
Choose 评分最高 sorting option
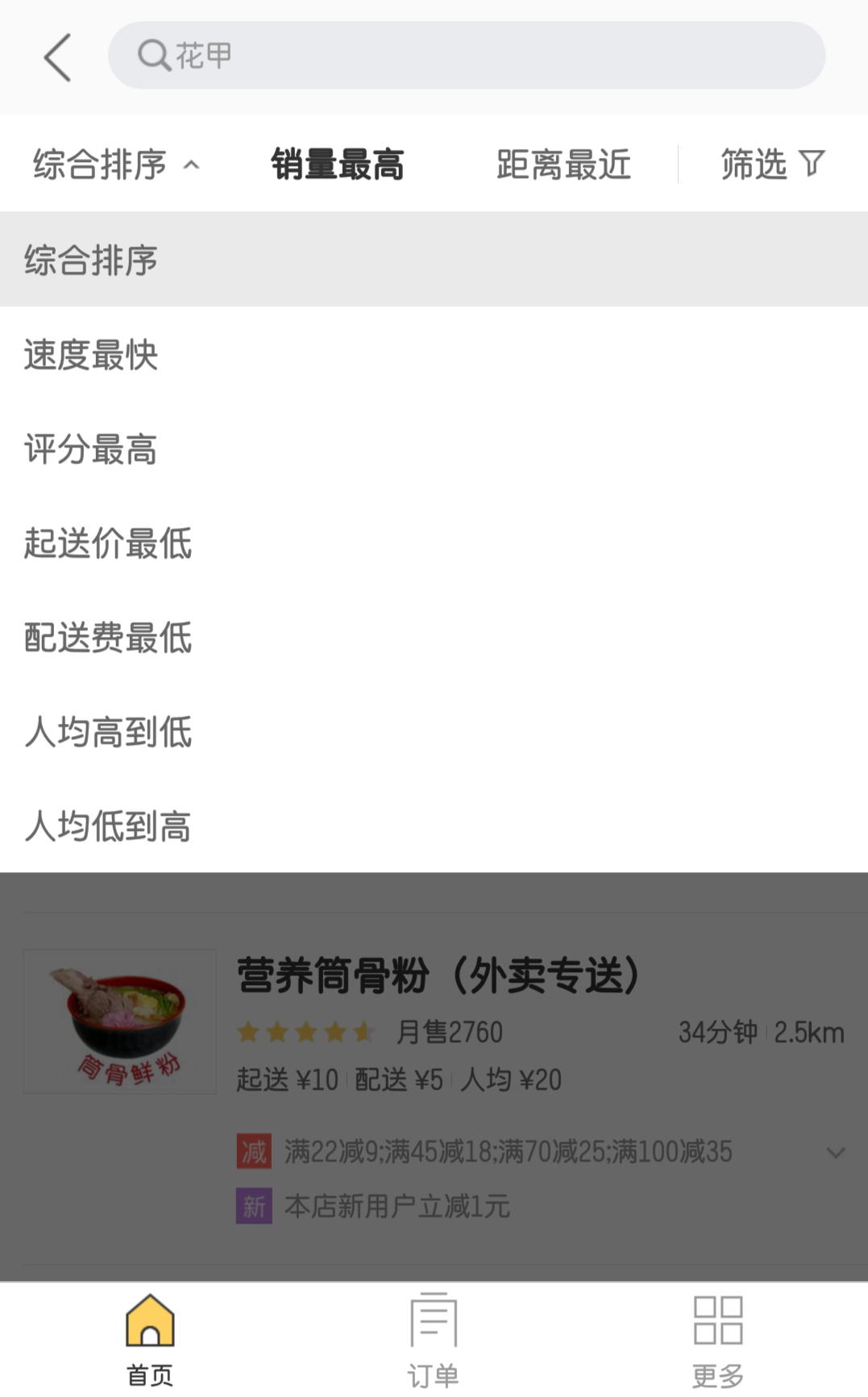pos(91,449)
